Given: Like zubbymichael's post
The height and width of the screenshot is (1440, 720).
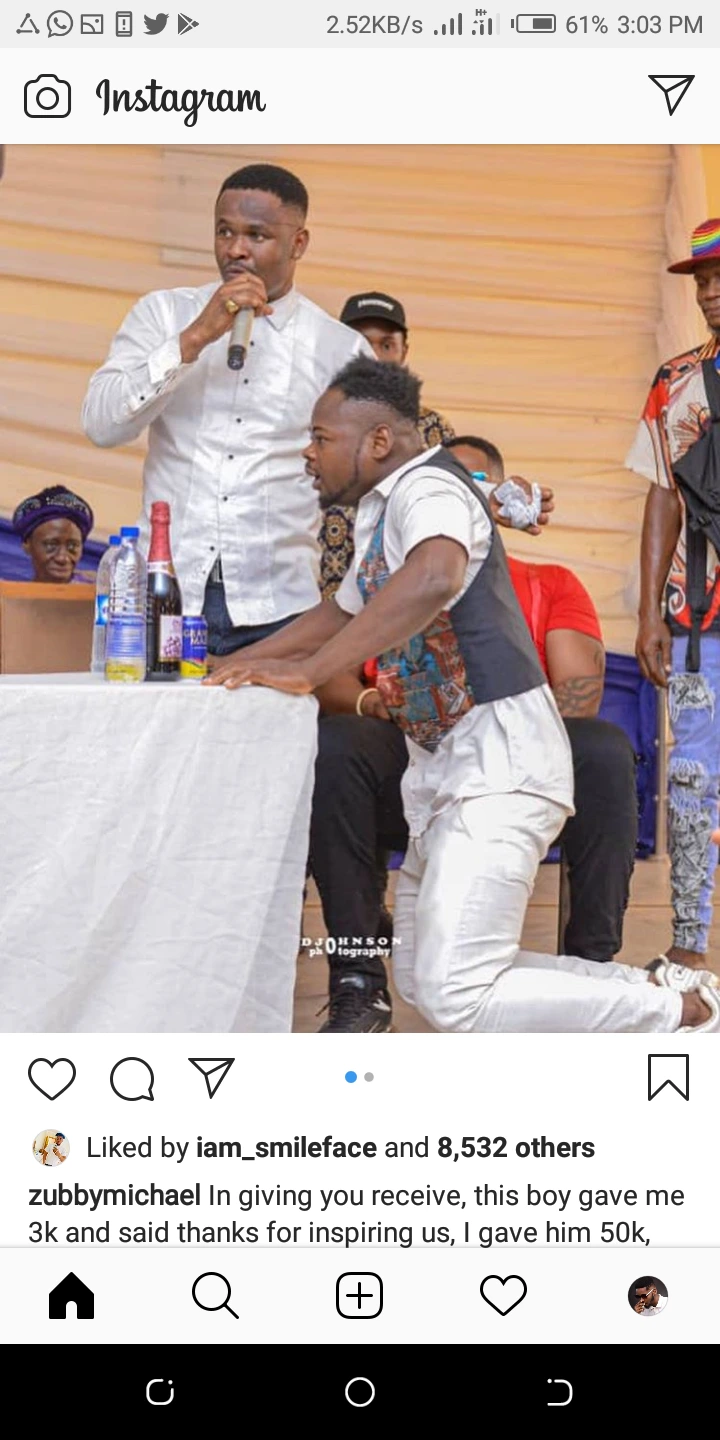Looking at the screenshot, I should [52, 1079].
